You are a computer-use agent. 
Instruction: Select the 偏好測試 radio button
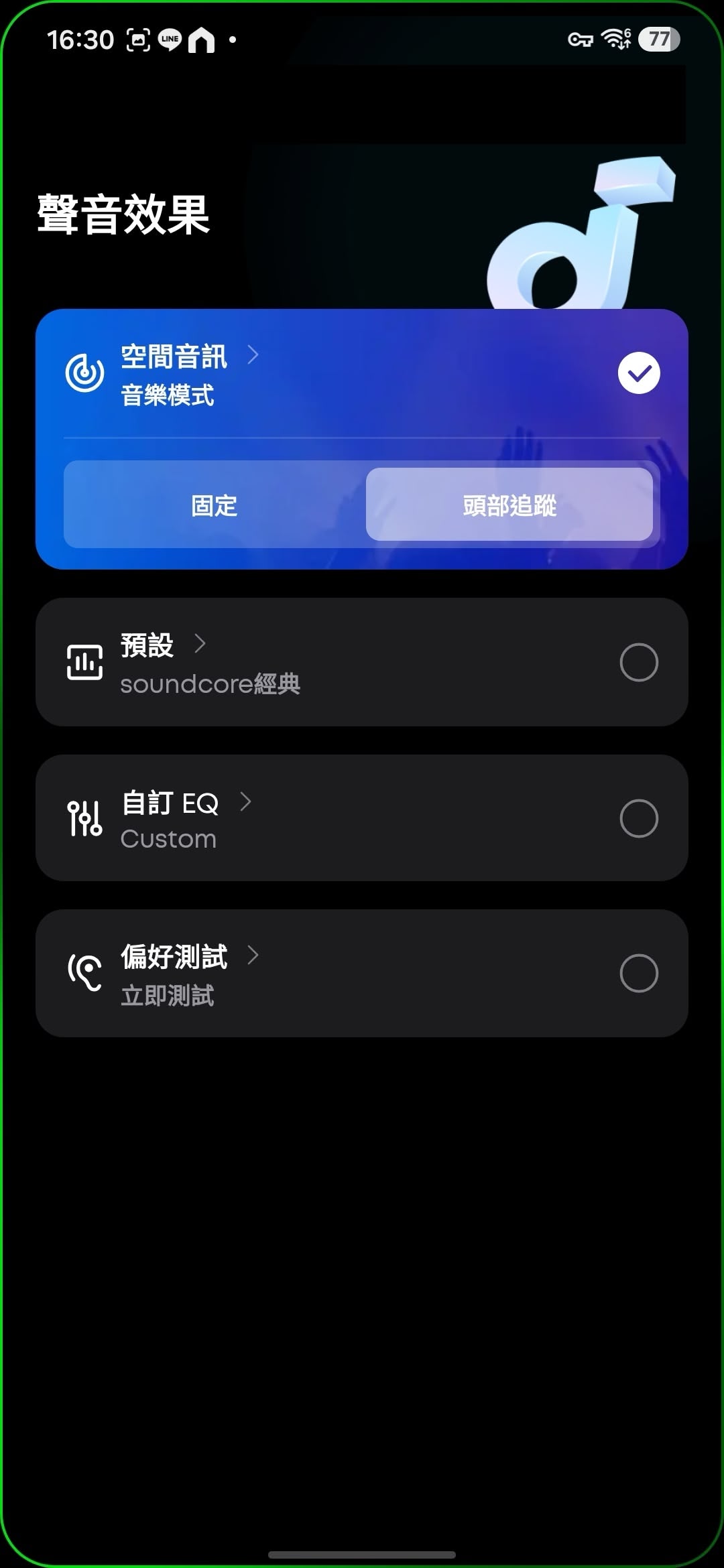click(639, 973)
